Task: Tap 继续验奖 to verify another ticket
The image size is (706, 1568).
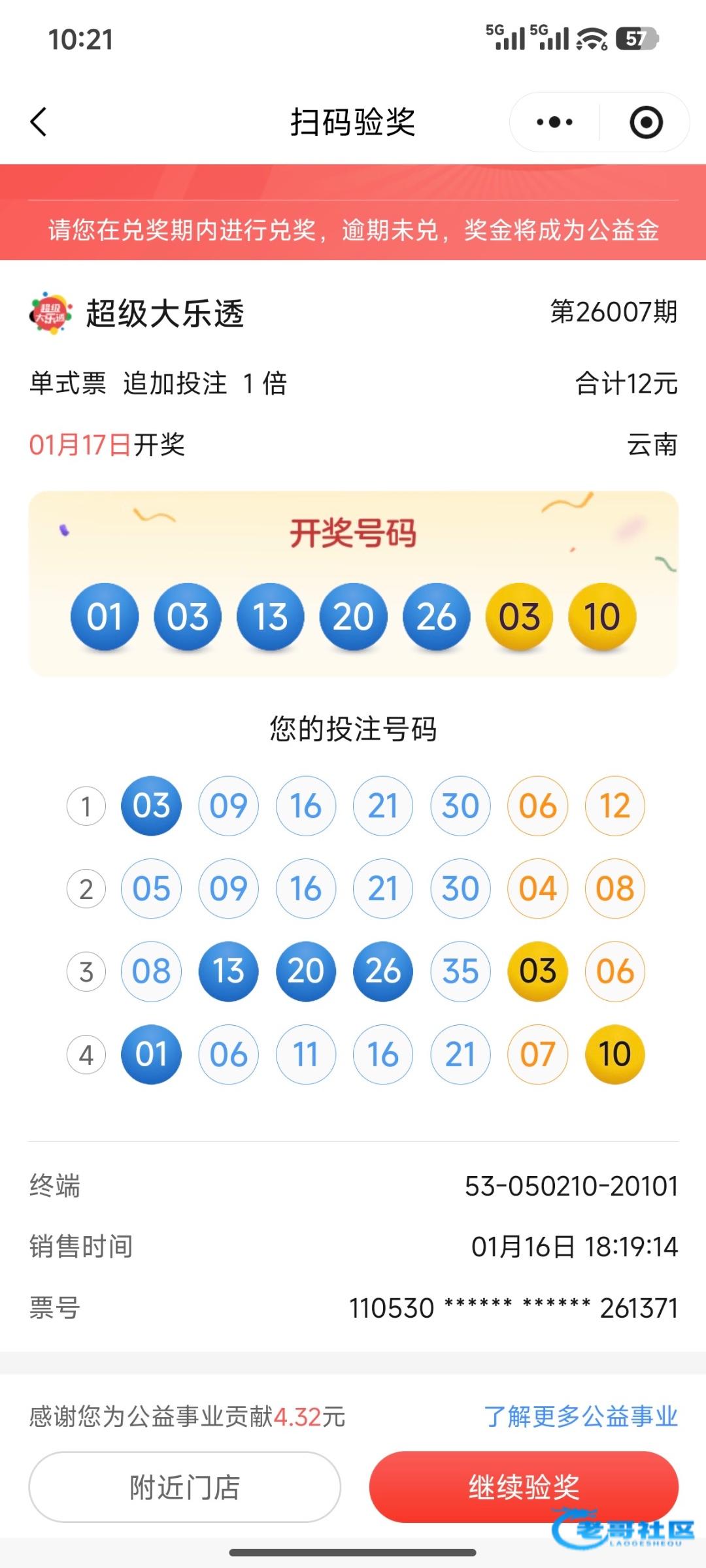Action: [524, 1487]
